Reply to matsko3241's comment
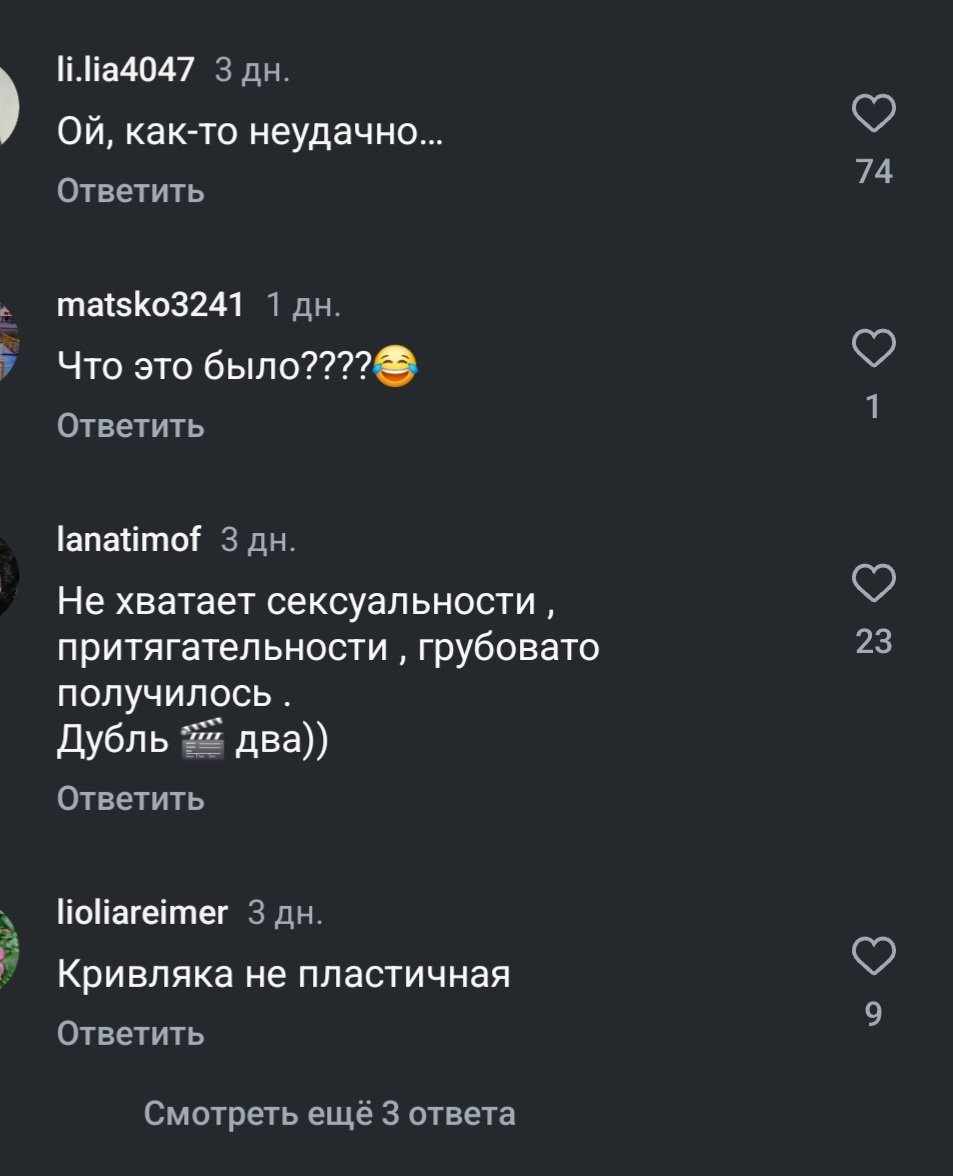Viewport: 953px width, 1176px height. click(x=131, y=426)
